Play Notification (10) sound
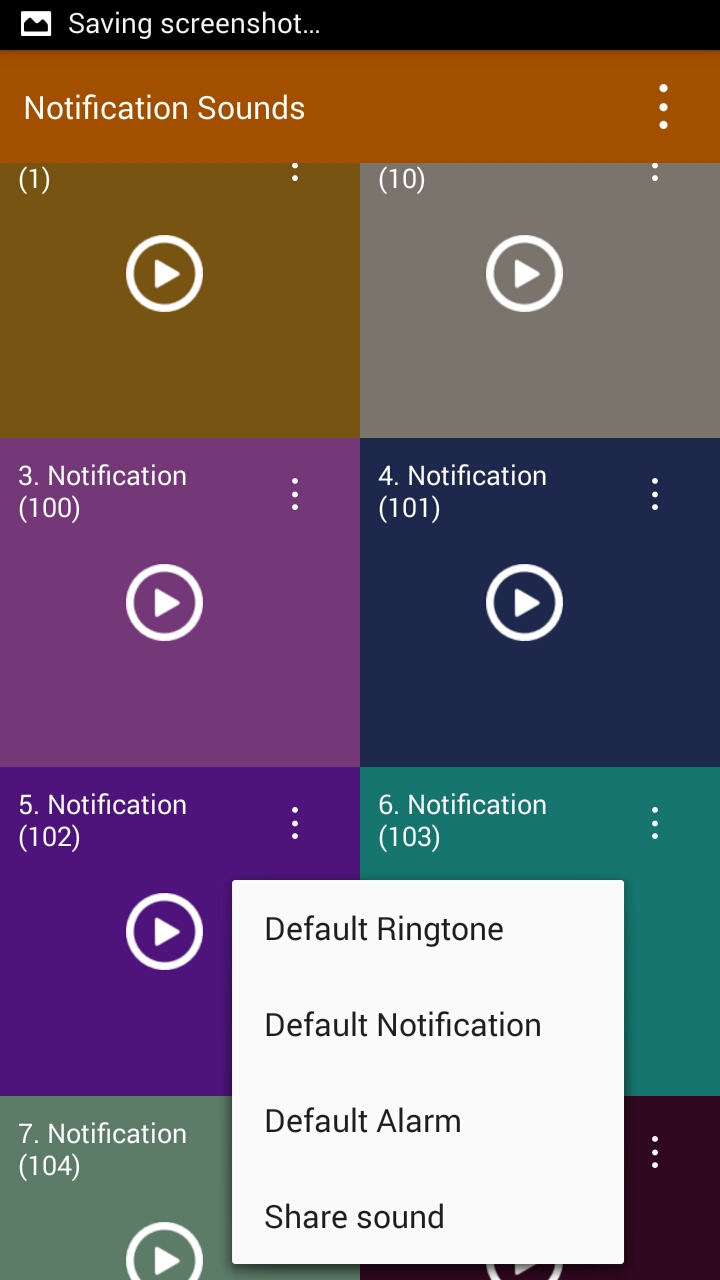The width and height of the screenshot is (720, 1280). [525, 273]
